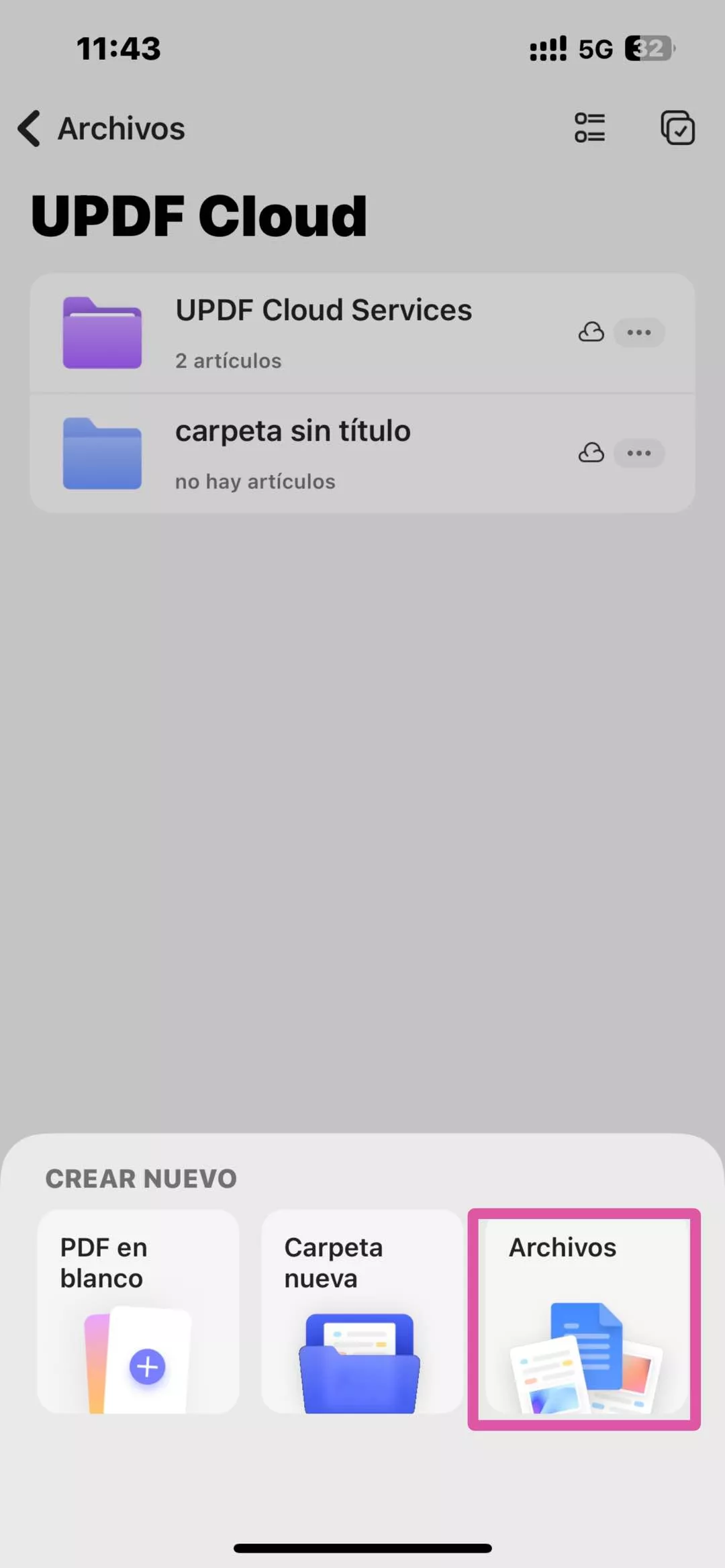The image size is (725, 1568).
Task: Open more options for carpeta sin título
Action: point(638,453)
